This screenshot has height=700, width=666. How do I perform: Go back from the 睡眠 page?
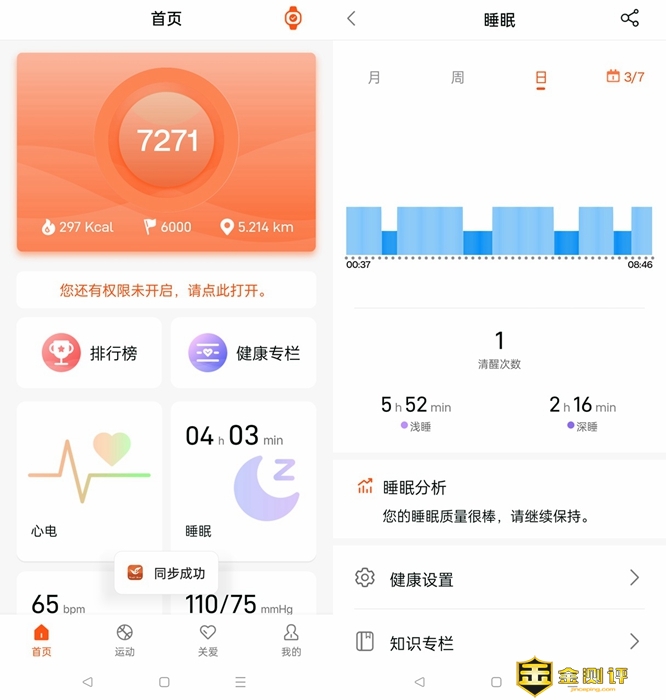click(x=351, y=19)
